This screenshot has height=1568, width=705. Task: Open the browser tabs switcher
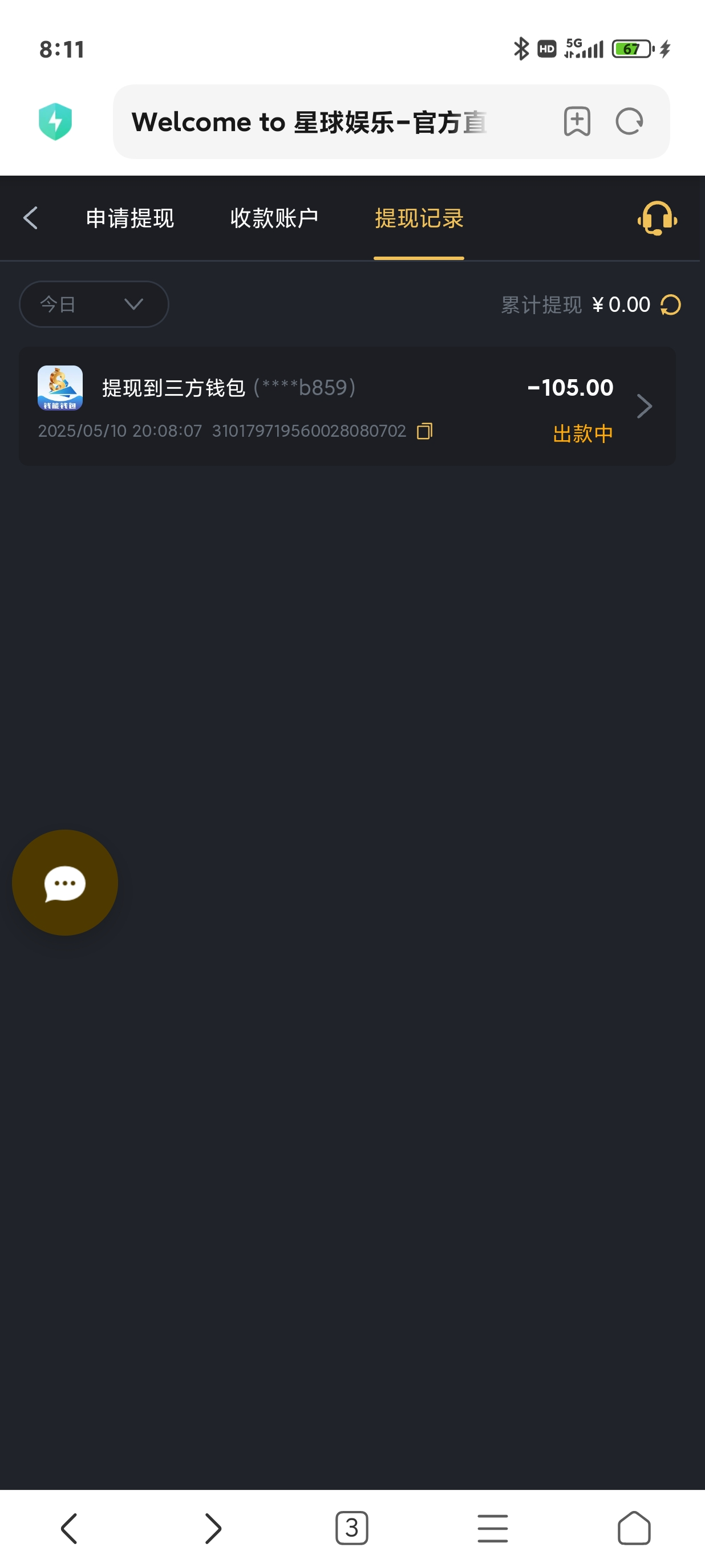[352, 1528]
